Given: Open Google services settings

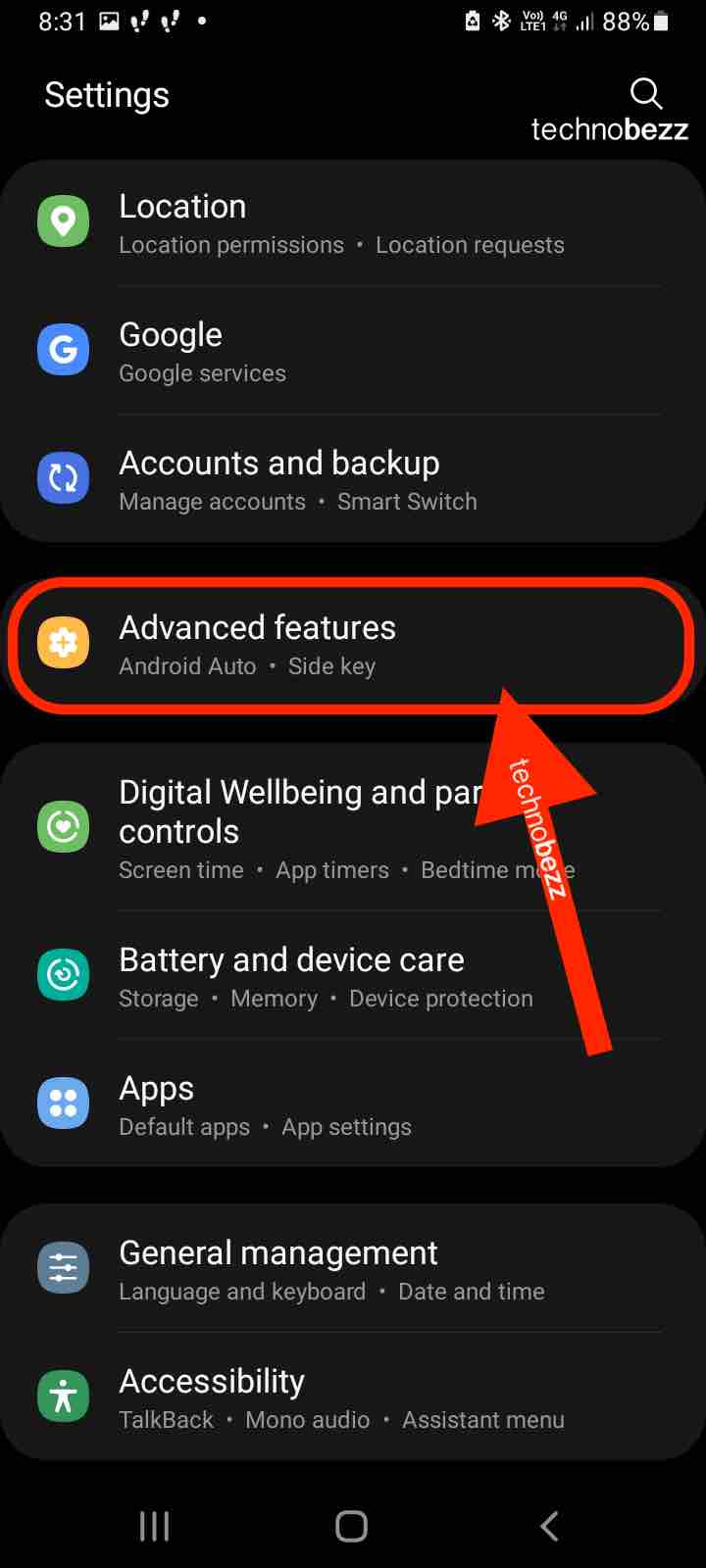Looking at the screenshot, I should point(340,352).
